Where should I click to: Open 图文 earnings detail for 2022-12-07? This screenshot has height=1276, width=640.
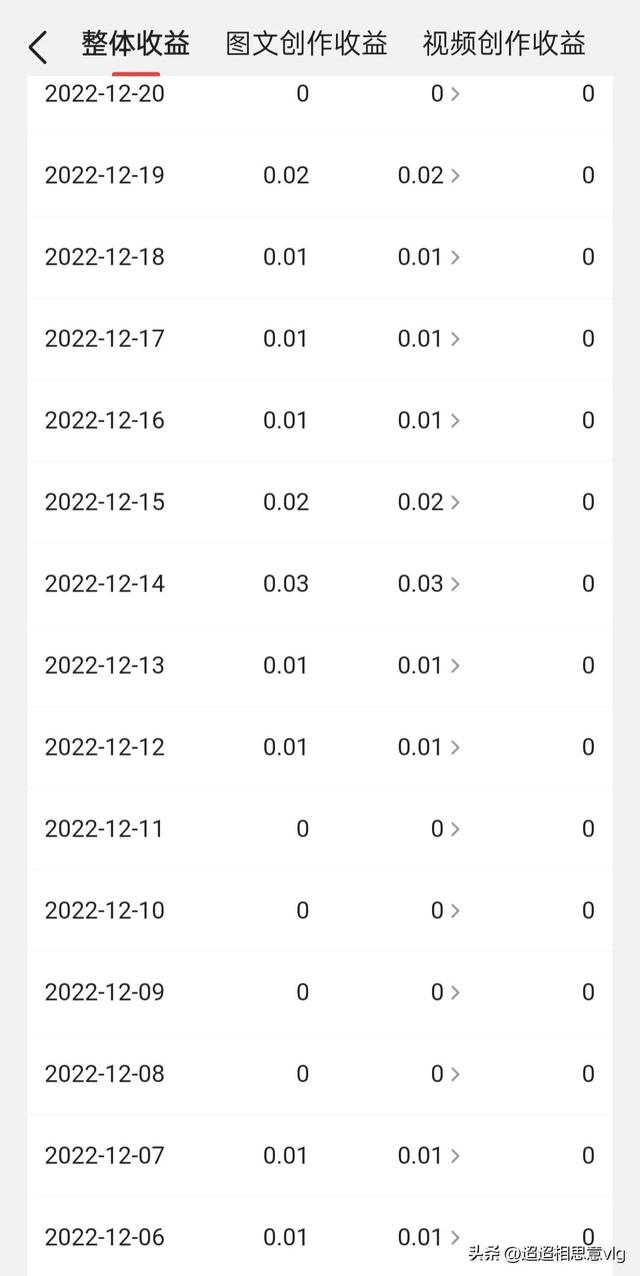click(x=429, y=1156)
